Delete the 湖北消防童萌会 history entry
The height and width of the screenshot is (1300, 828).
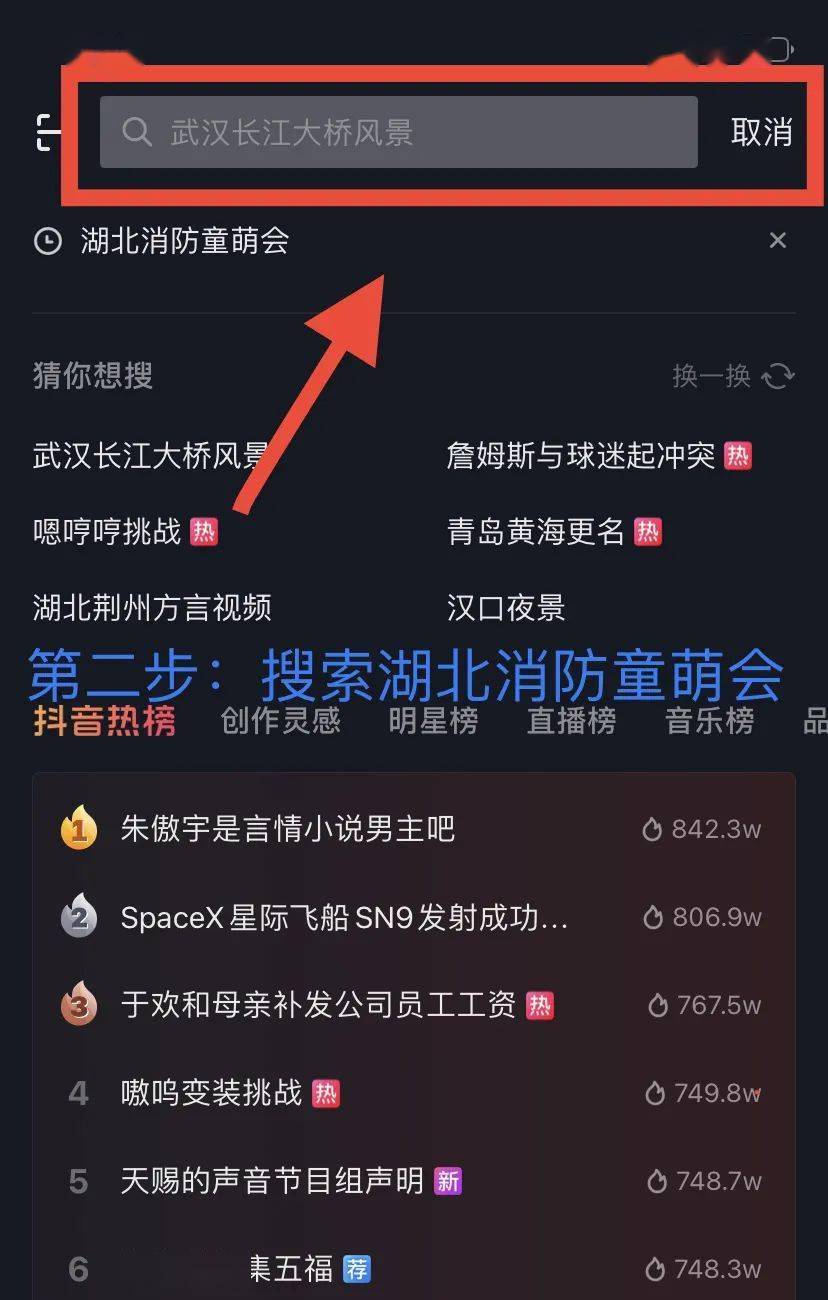coord(777,241)
